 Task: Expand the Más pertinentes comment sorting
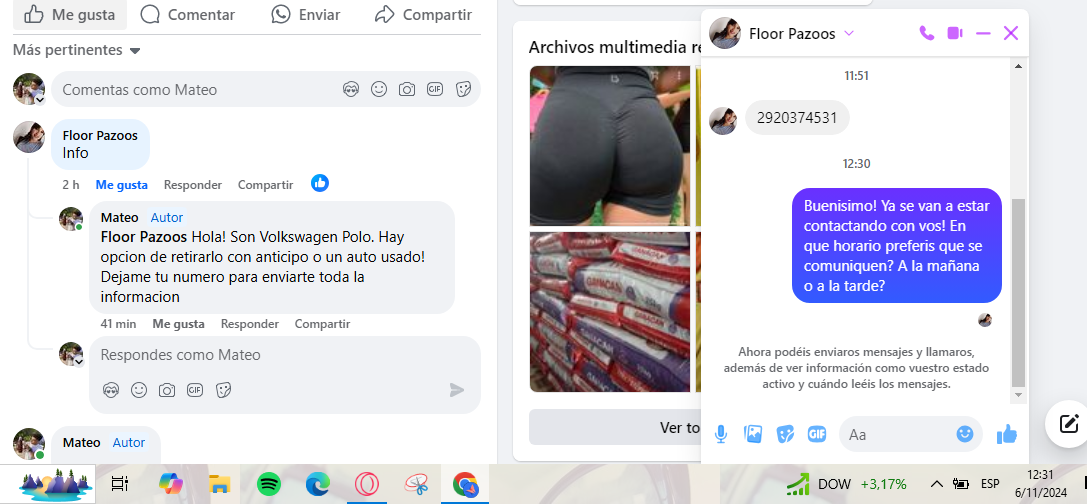77,50
